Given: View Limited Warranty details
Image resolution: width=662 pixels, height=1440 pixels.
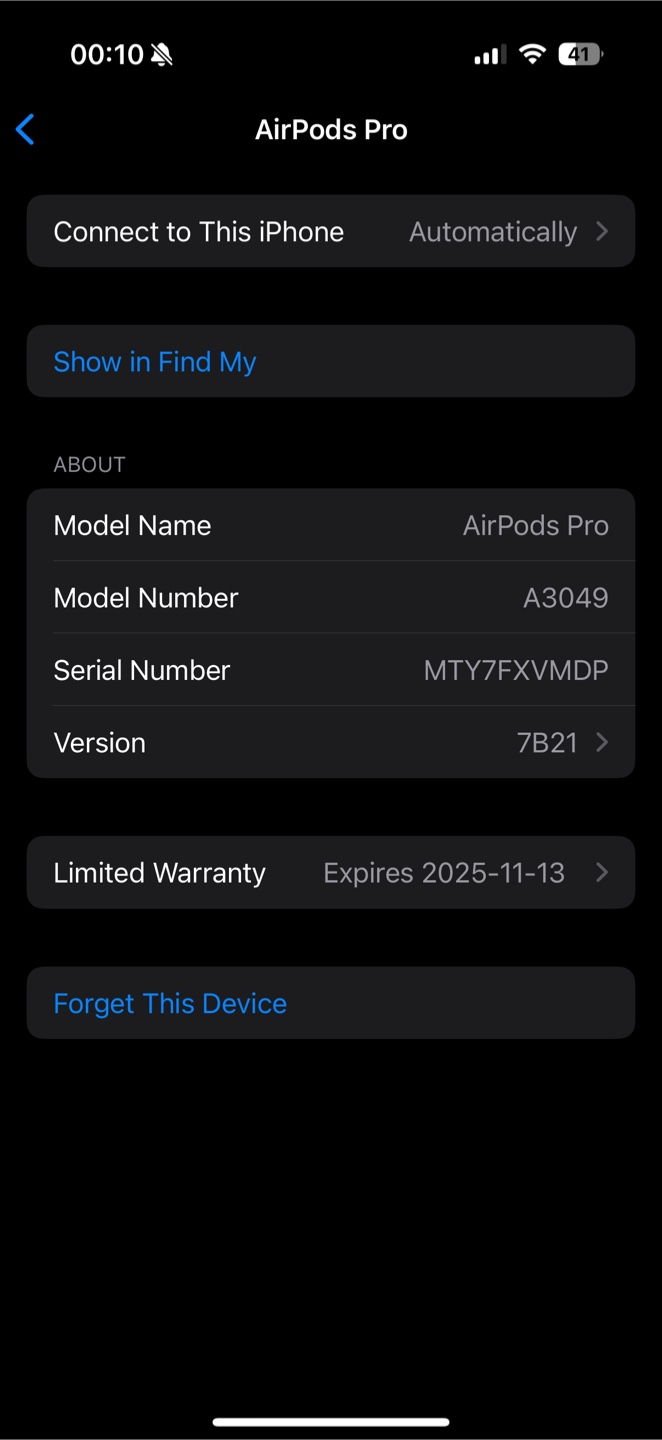Looking at the screenshot, I should pyautogui.click(x=330, y=873).
